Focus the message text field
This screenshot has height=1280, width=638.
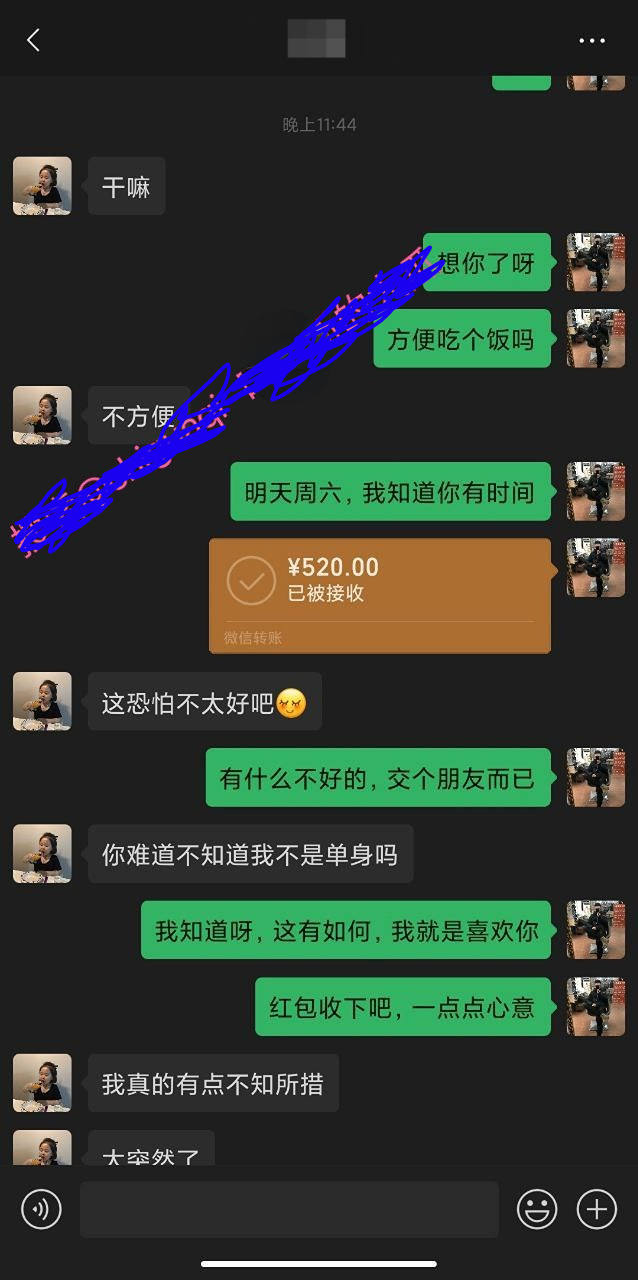point(289,1210)
